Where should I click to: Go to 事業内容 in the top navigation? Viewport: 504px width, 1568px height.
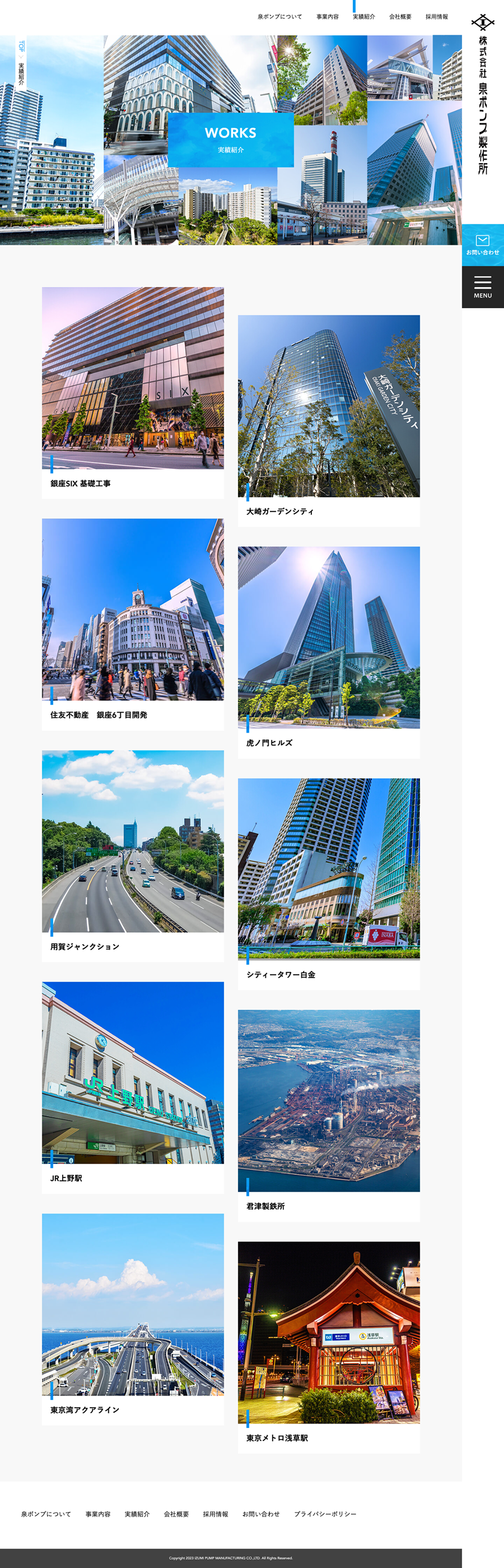pos(327,17)
